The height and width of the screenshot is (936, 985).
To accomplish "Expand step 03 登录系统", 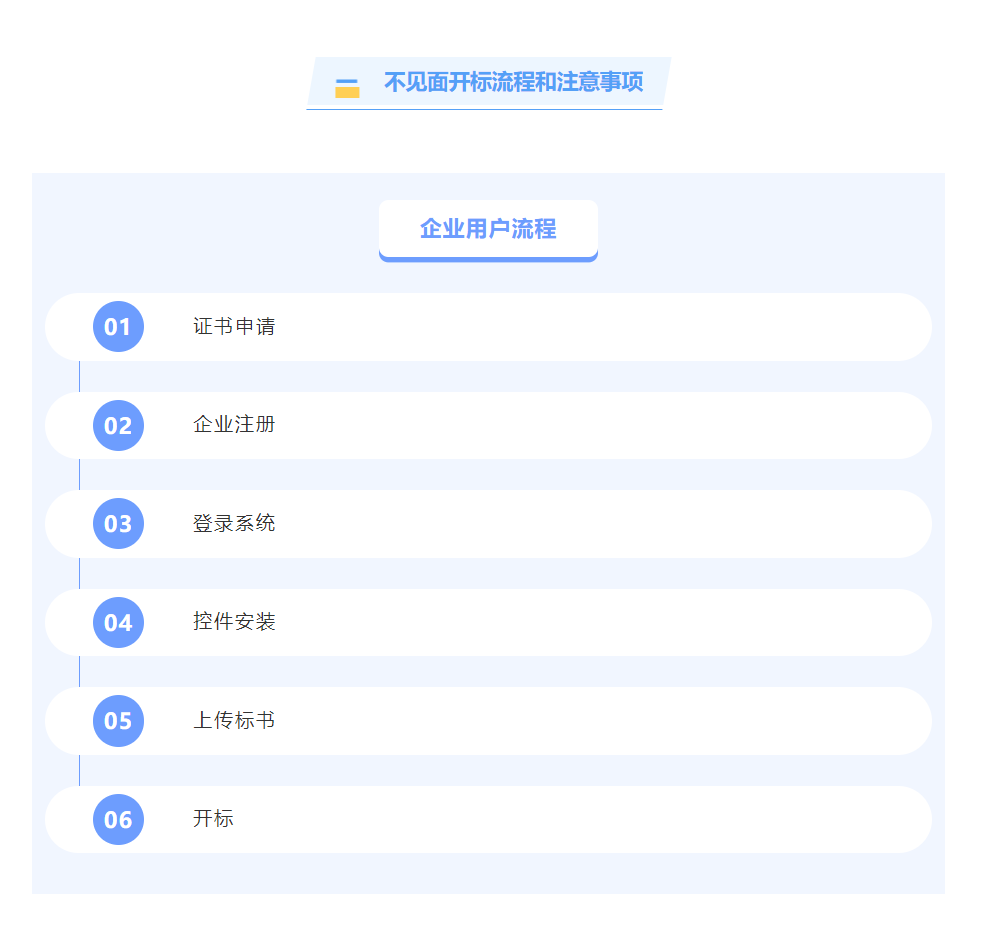I will (x=234, y=523).
